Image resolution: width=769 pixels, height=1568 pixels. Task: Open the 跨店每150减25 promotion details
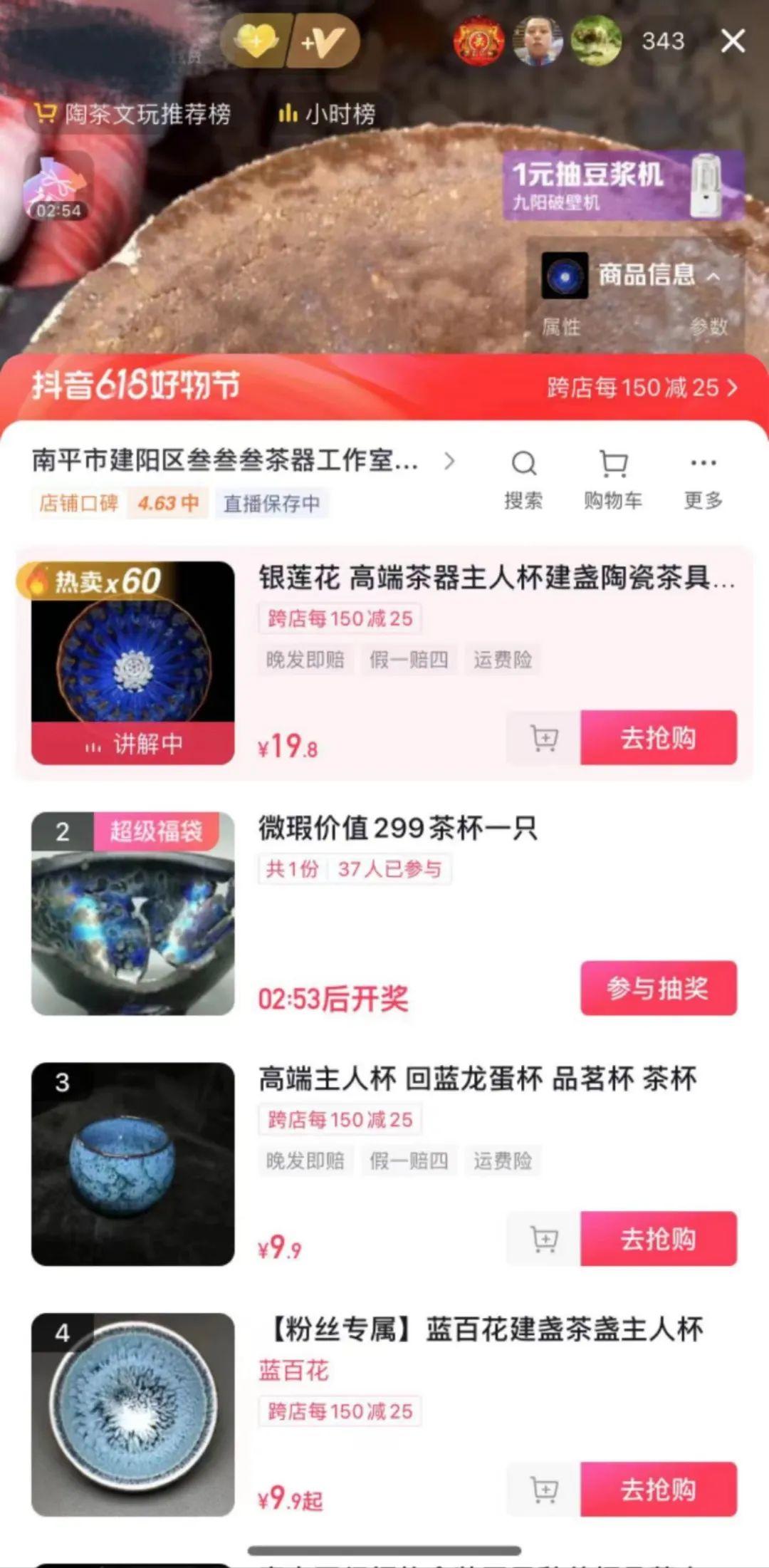(x=642, y=388)
